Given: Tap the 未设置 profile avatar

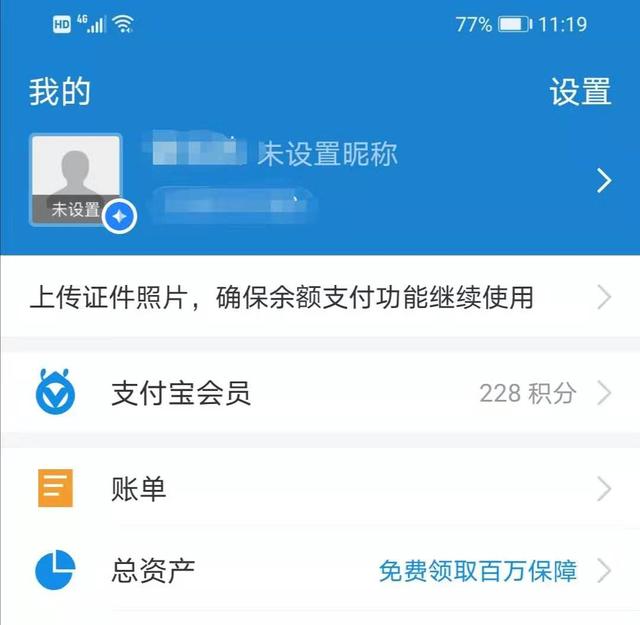Looking at the screenshot, I should 76,180.
